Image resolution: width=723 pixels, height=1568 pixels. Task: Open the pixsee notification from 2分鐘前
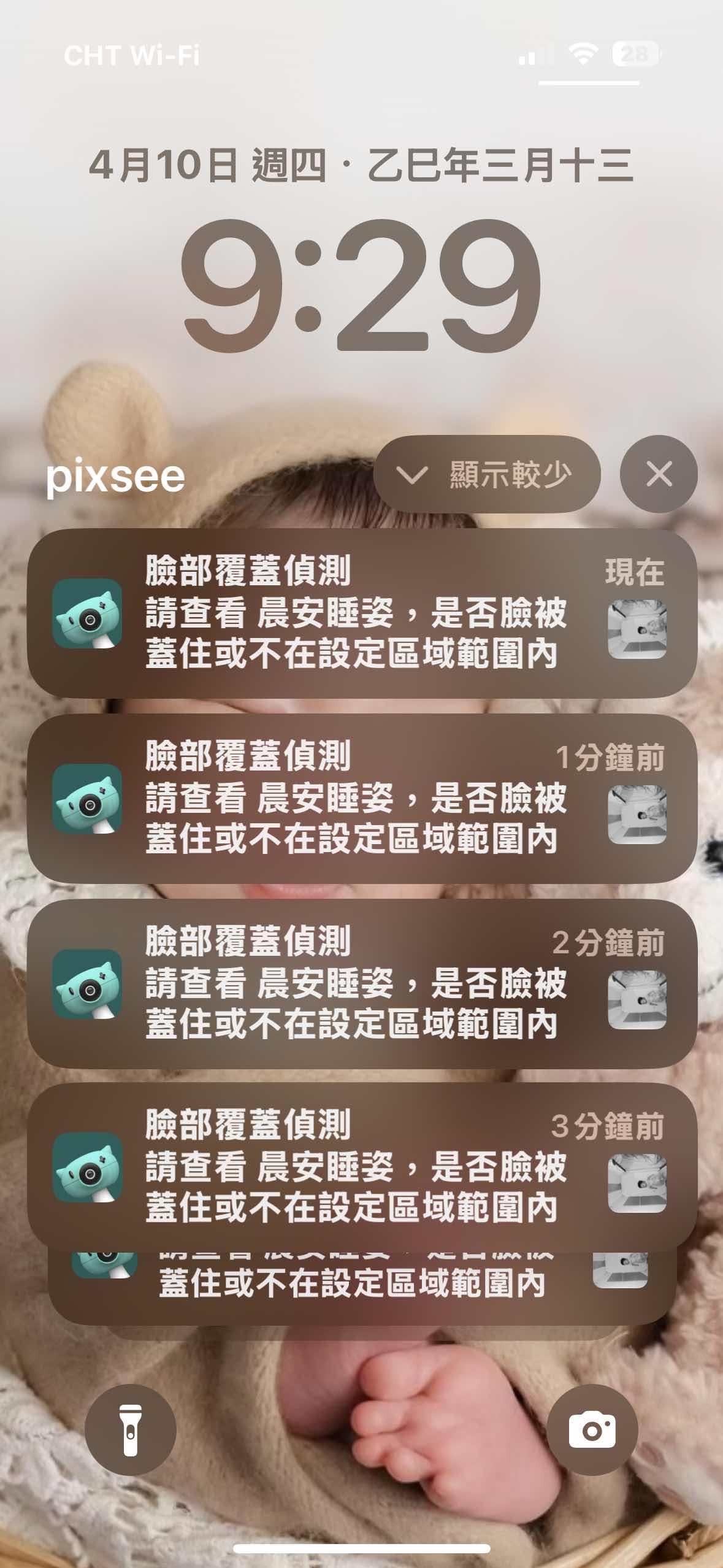click(362, 983)
